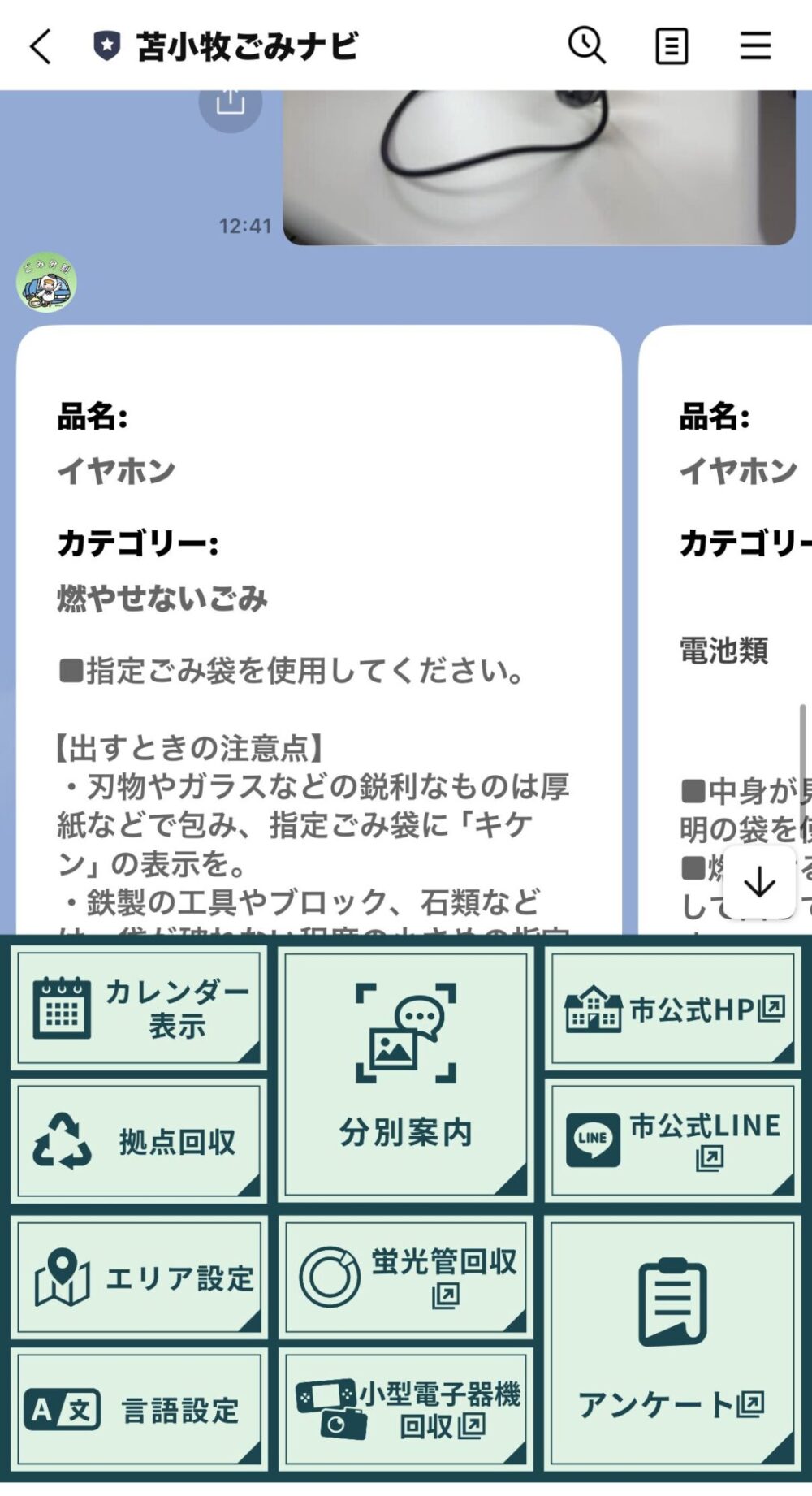Change 言語設定
Screen dimensions: 812x1496
pos(140,1409)
